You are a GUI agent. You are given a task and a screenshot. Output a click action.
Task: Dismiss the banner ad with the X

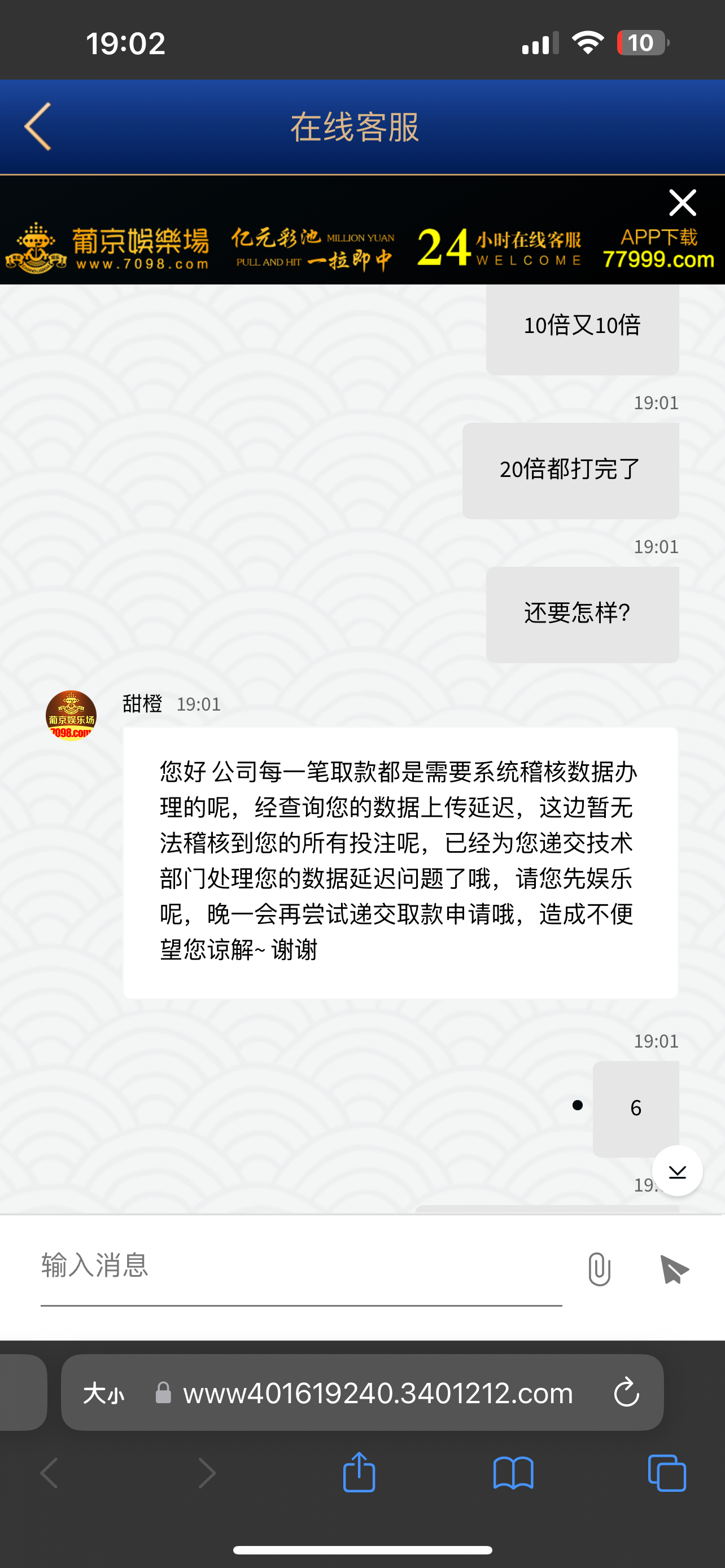[683, 203]
